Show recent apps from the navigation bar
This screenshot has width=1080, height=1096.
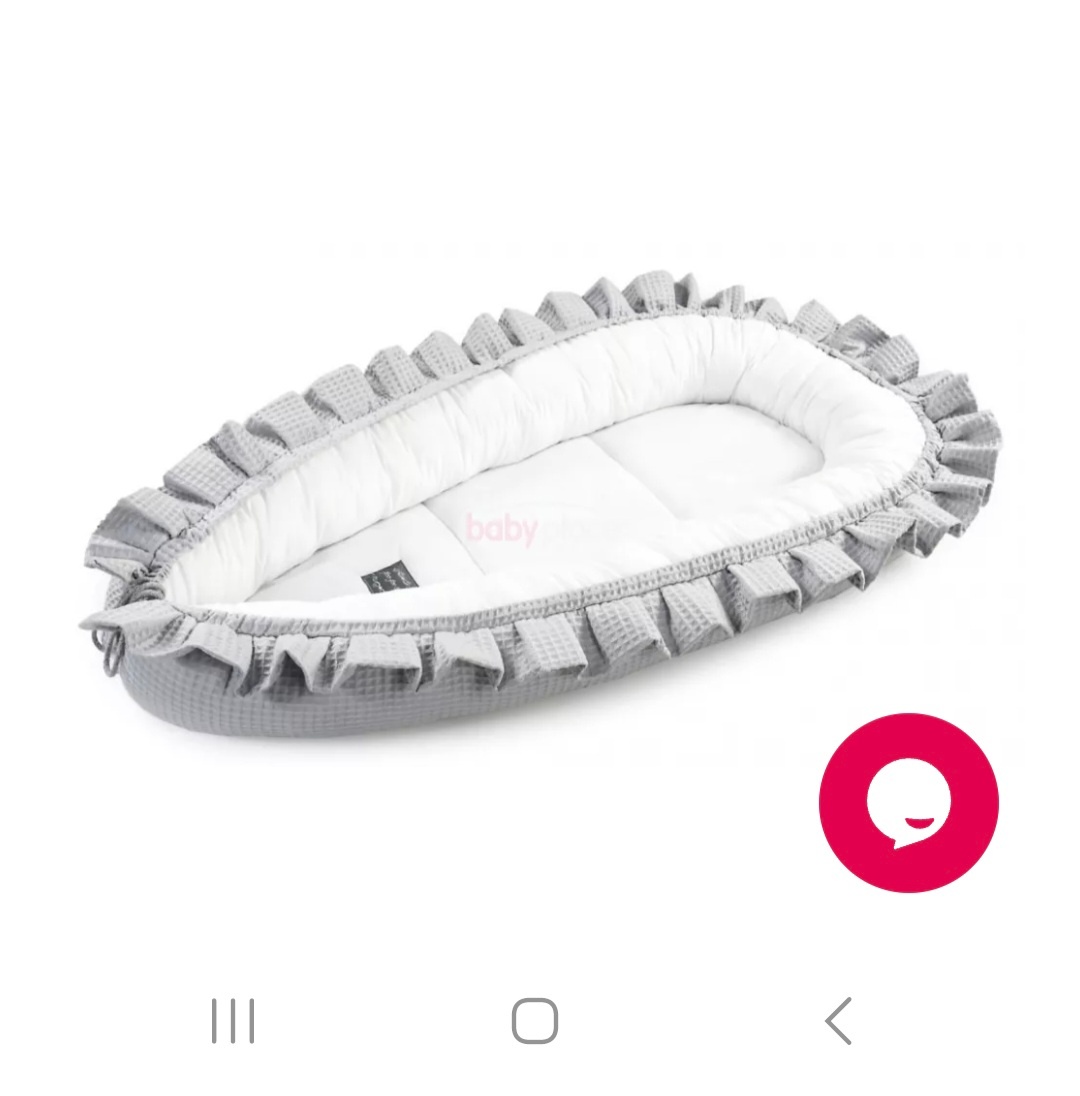coord(233,1021)
